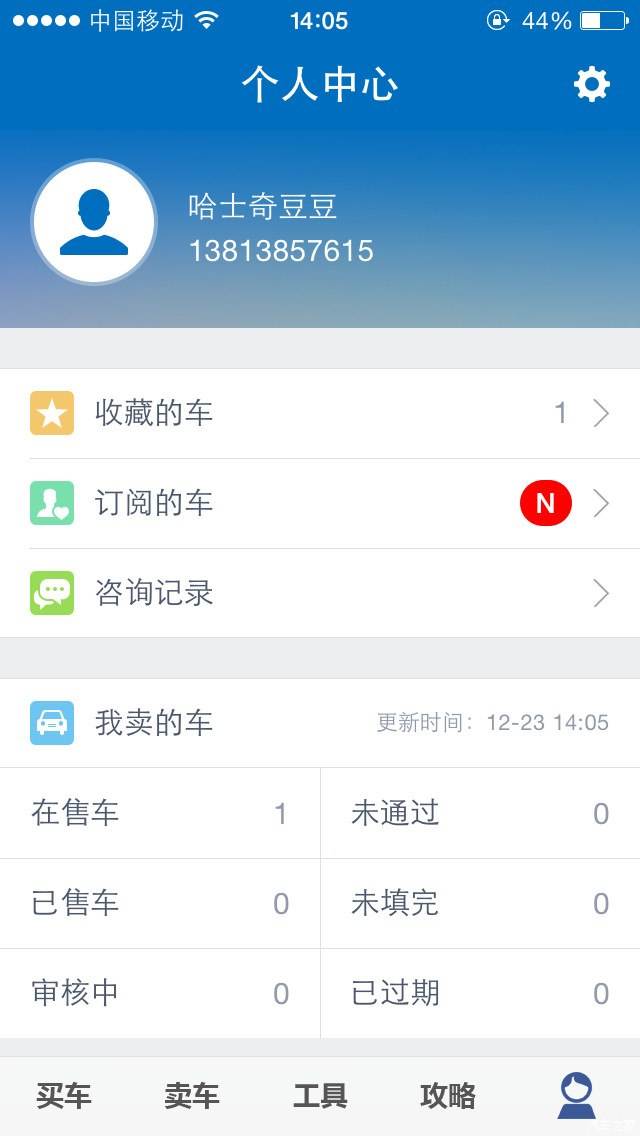This screenshot has height=1136, width=640.
Task: Open the 我卖的车 section
Action: 320,723
